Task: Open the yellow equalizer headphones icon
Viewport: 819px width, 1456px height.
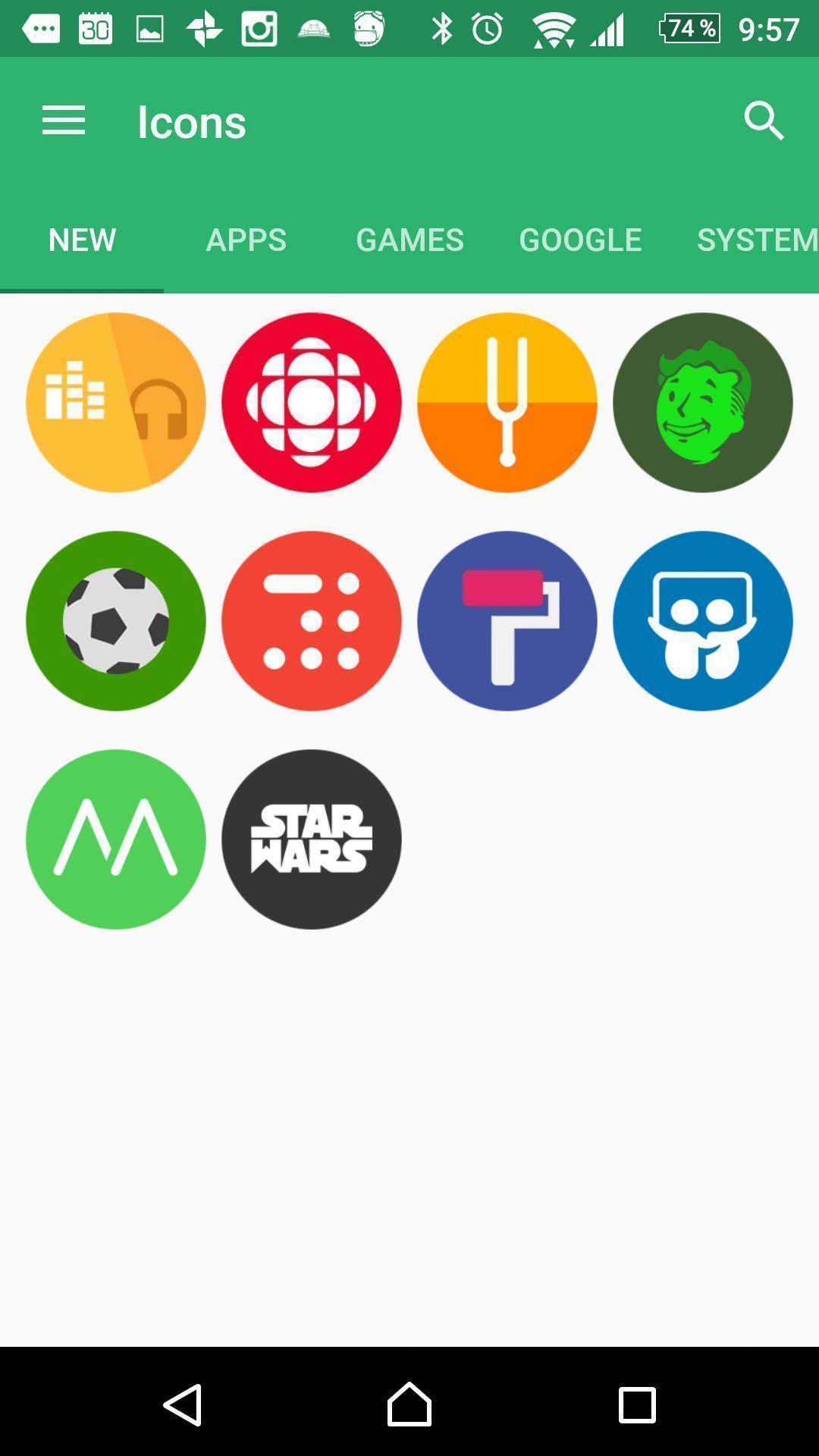Action: 116,403
